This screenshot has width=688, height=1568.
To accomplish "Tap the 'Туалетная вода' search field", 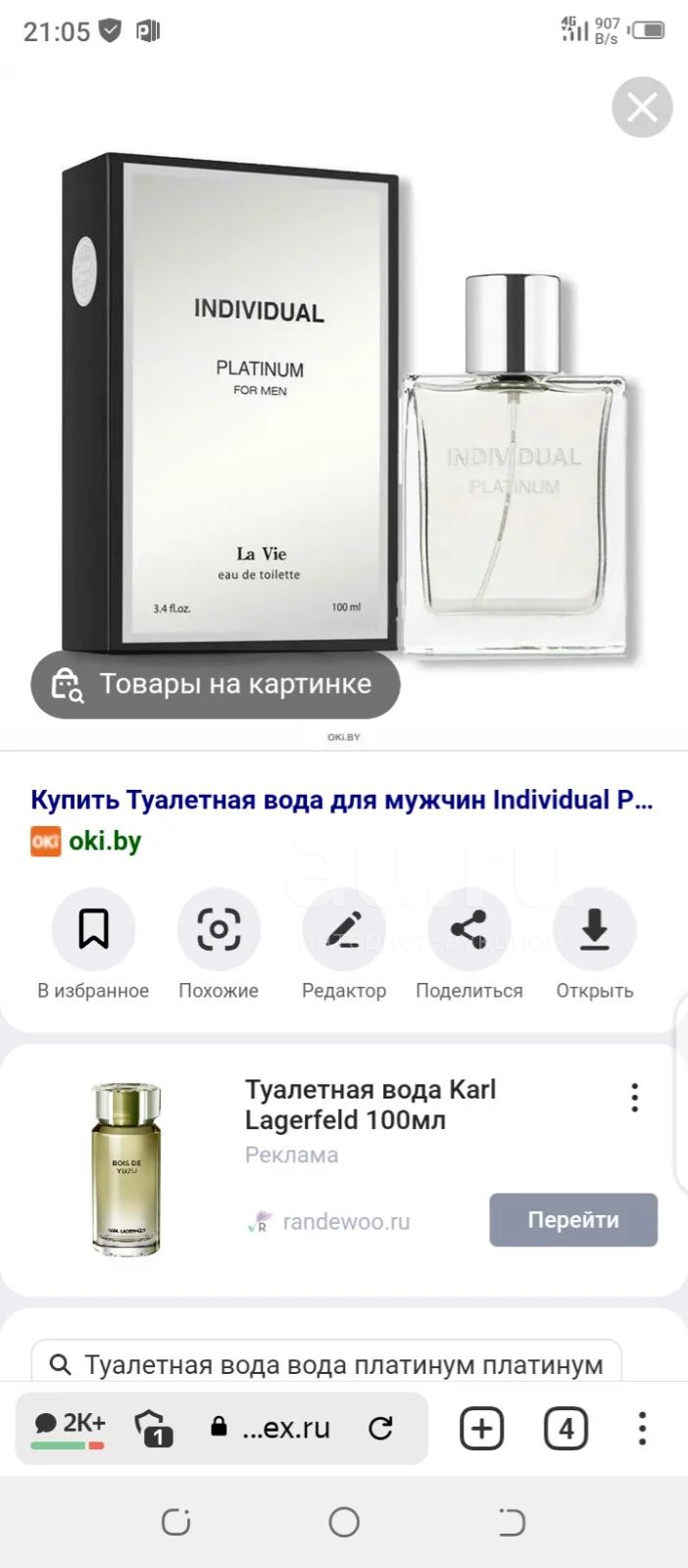I will pyautogui.click(x=326, y=1362).
